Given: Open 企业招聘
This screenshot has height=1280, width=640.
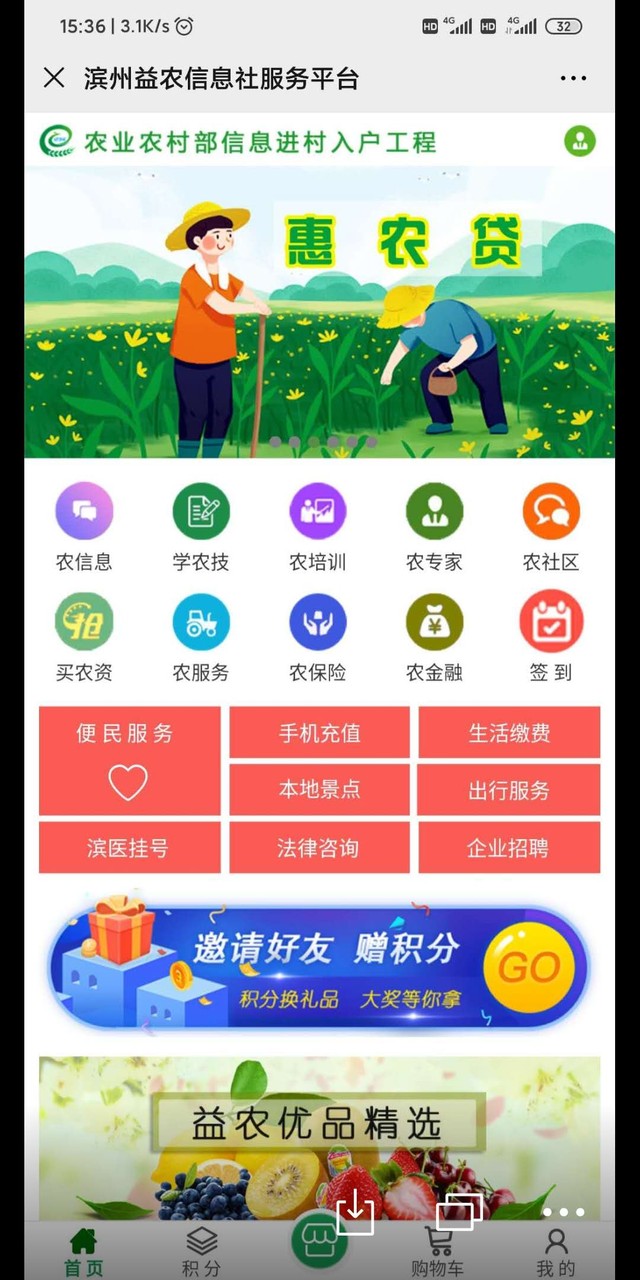Looking at the screenshot, I should point(509,848).
